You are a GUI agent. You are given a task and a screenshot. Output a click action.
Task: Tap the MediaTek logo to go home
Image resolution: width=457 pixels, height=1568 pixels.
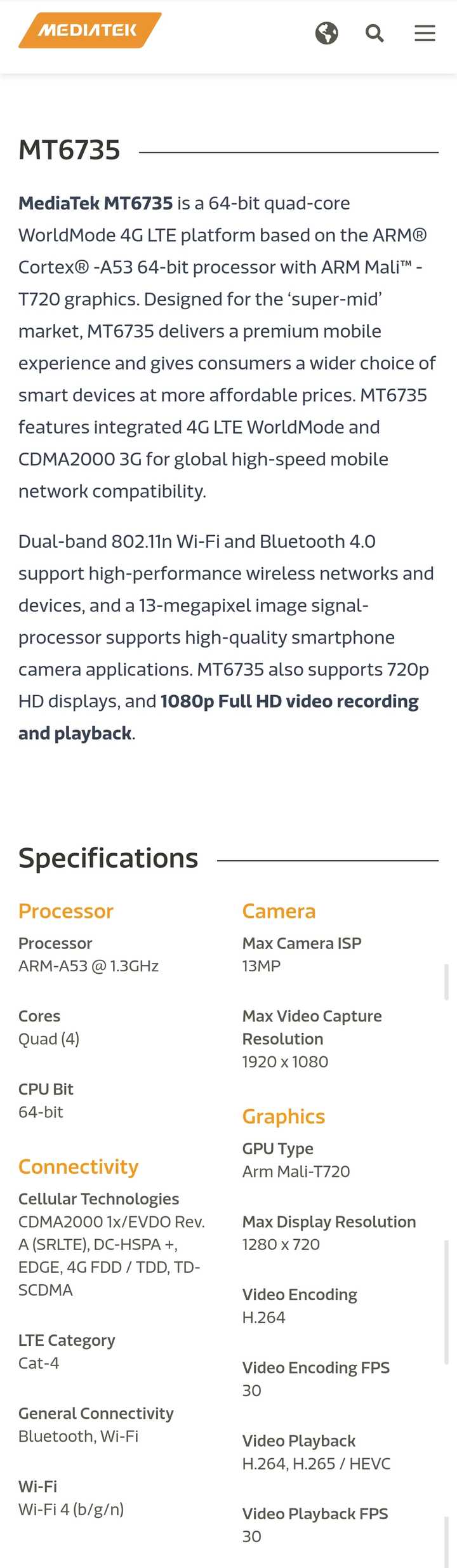point(89,30)
